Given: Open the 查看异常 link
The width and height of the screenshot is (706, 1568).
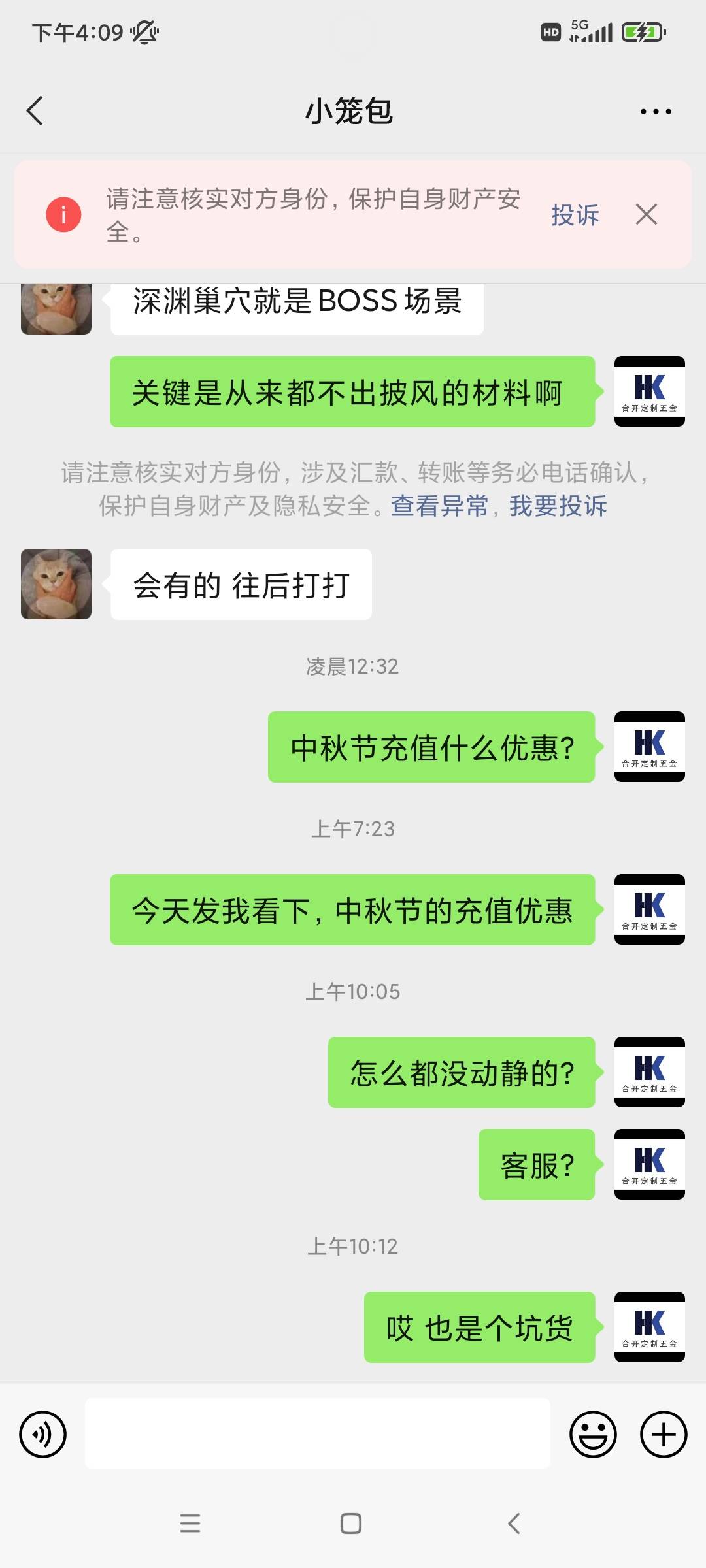Looking at the screenshot, I should click(x=440, y=506).
